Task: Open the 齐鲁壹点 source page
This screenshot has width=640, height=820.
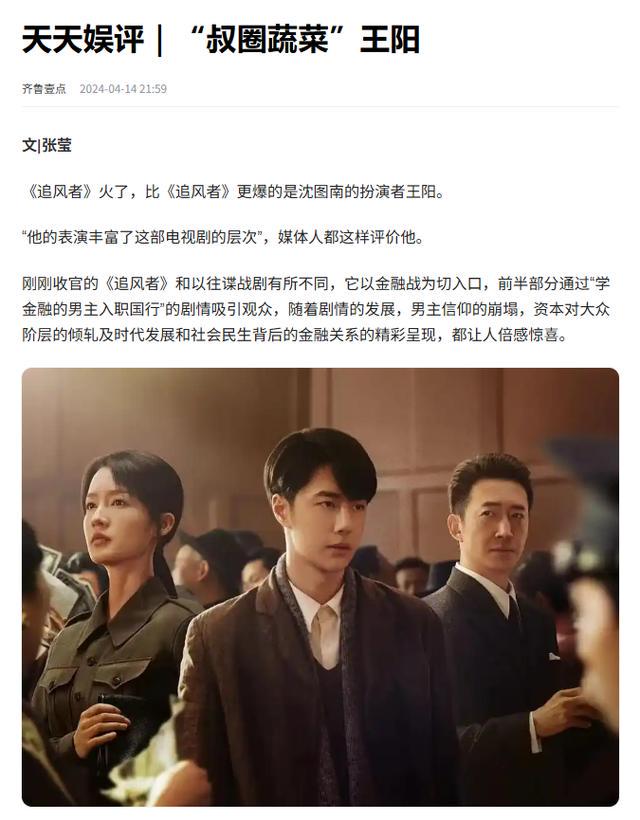Action: 44,89
